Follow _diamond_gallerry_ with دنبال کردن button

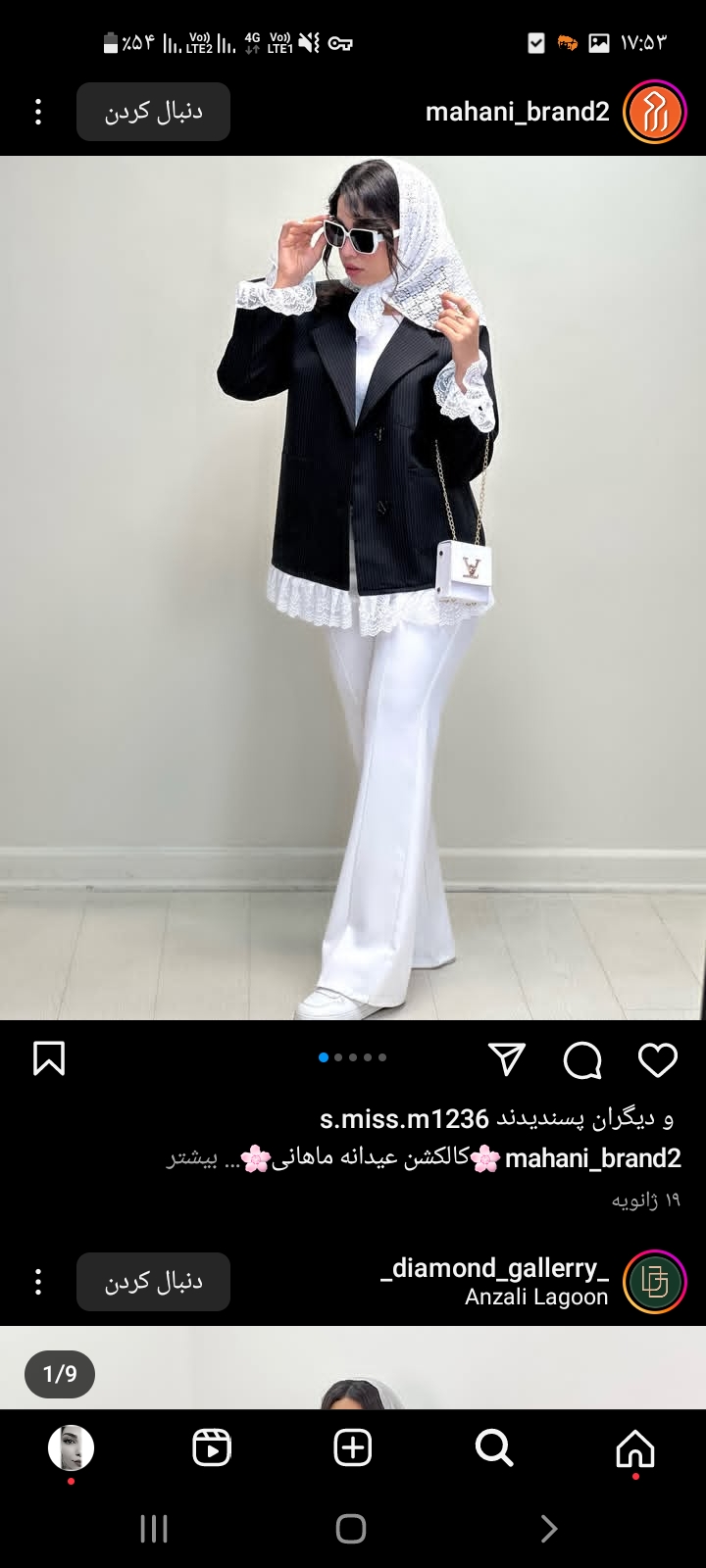click(x=153, y=1282)
